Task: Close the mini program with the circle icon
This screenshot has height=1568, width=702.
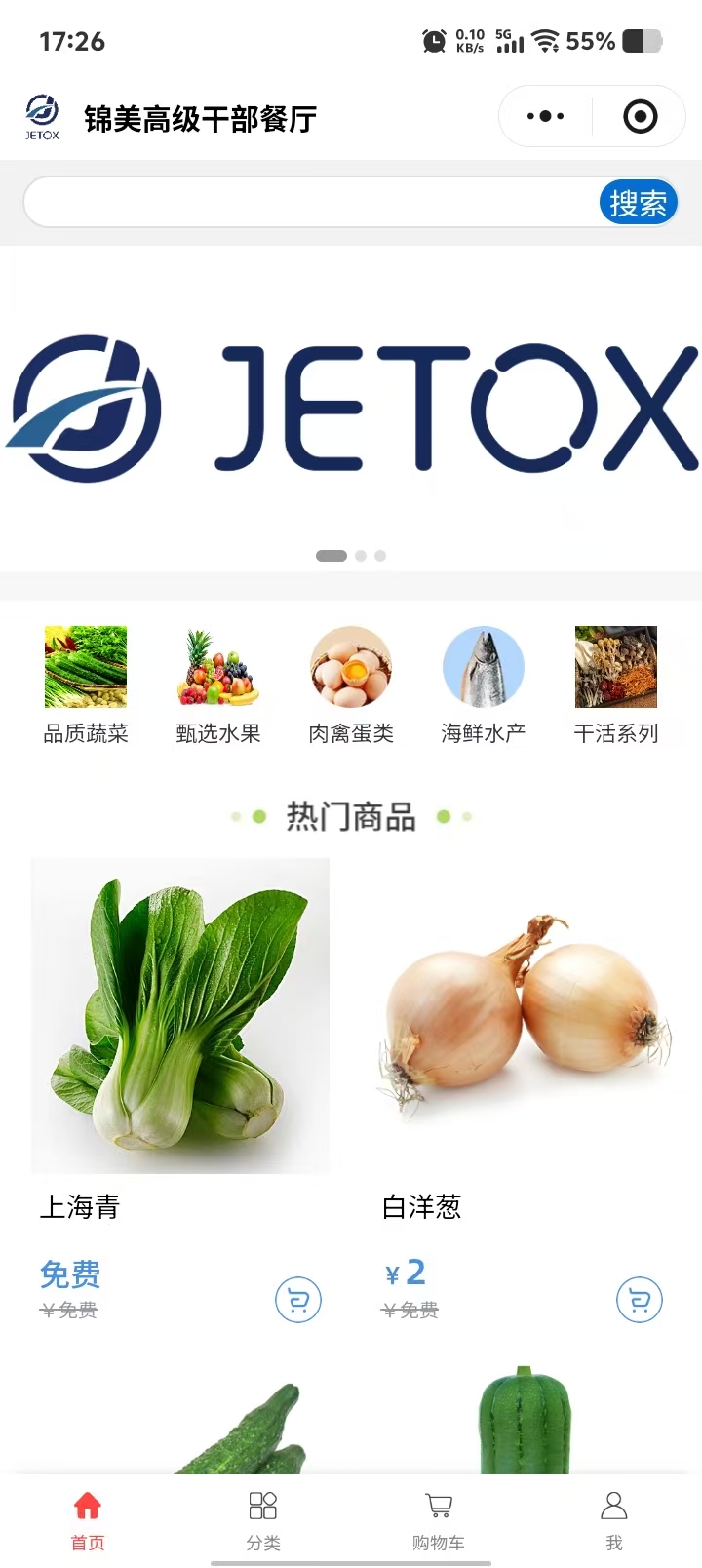Action: 640,117
